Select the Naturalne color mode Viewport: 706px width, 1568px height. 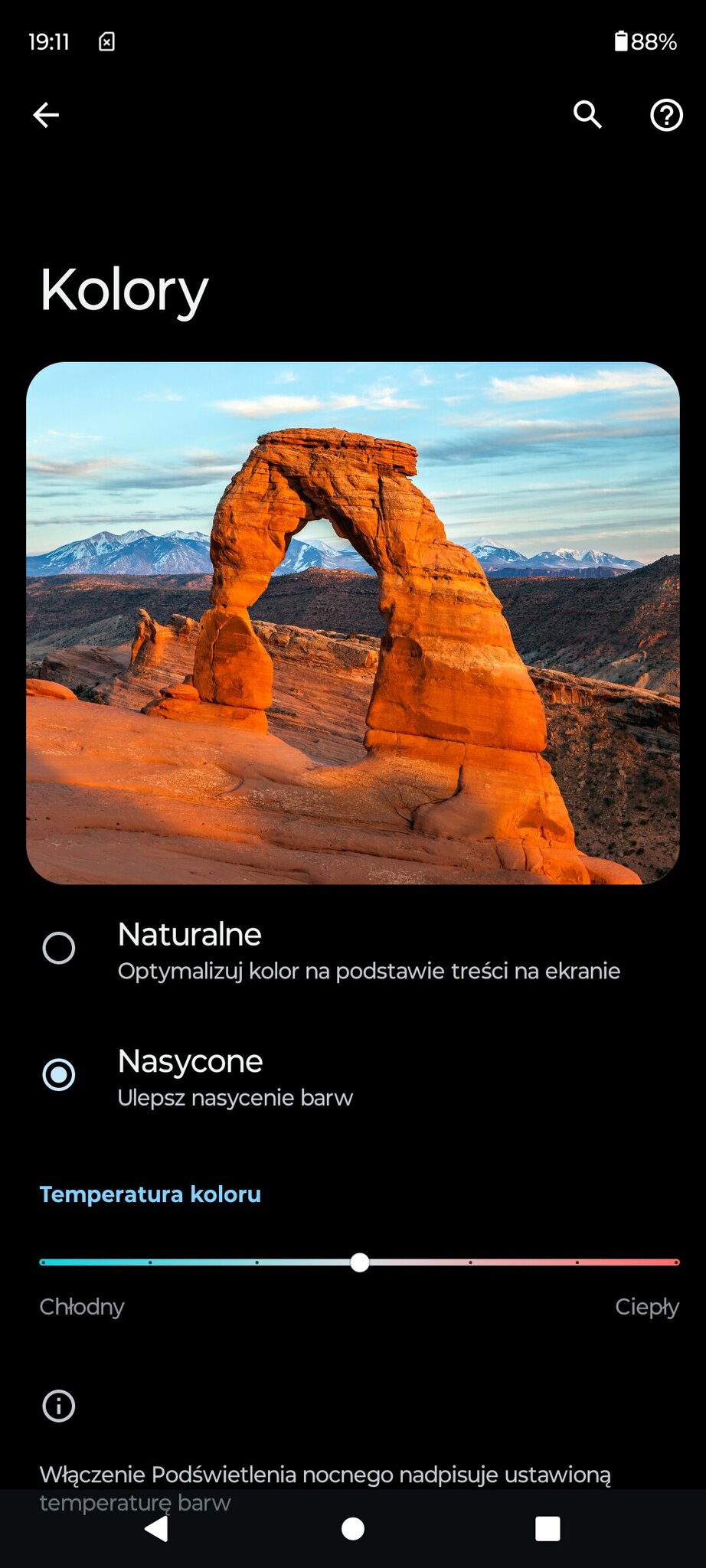[59, 948]
